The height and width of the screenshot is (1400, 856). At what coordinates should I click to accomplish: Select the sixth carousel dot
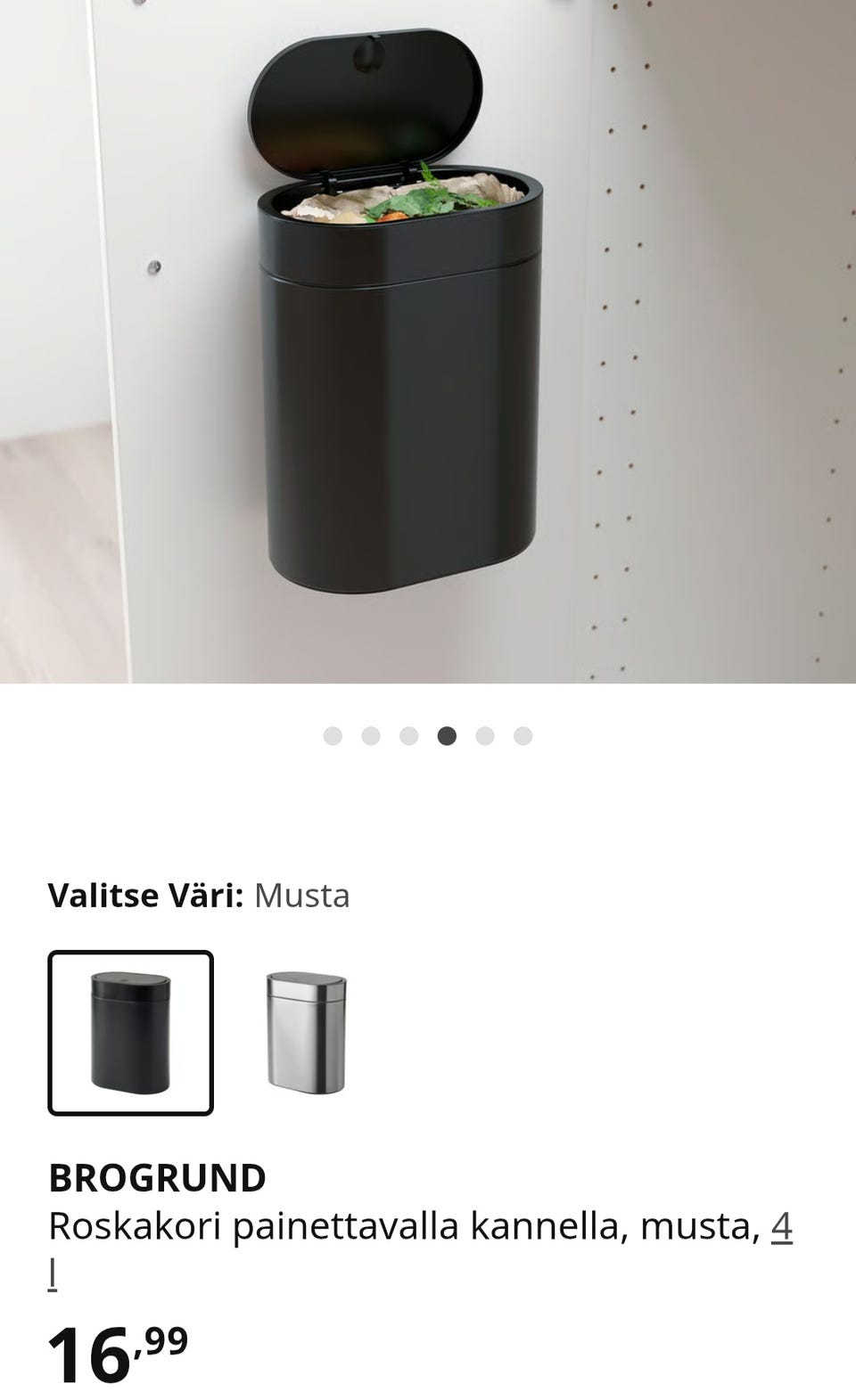pos(522,735)
